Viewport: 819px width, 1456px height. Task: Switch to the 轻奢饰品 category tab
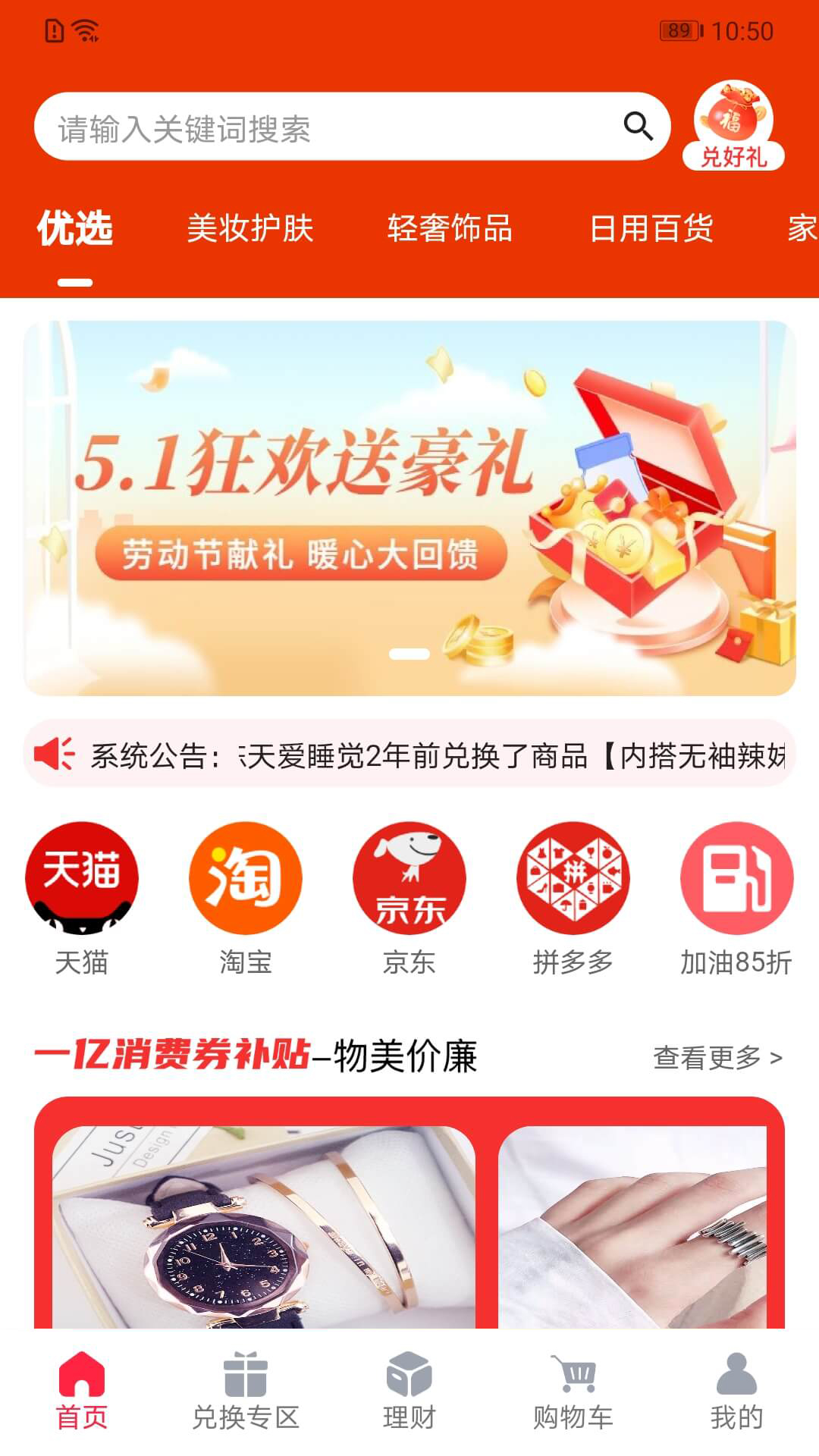point(450,228)
